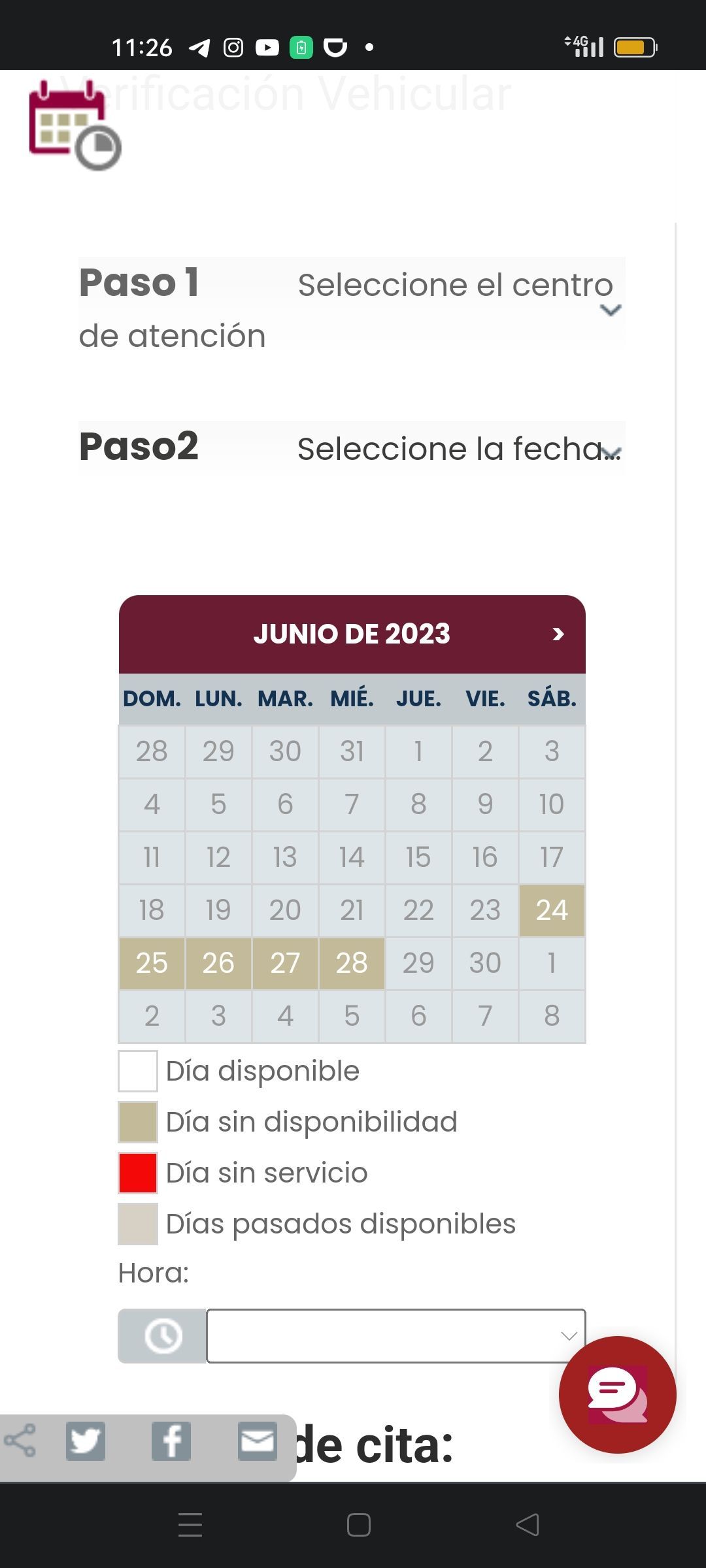The height and width of the screenshot is (1568, 706).
Task: Select June 27 in the calendar
Action: pos(285,963)
